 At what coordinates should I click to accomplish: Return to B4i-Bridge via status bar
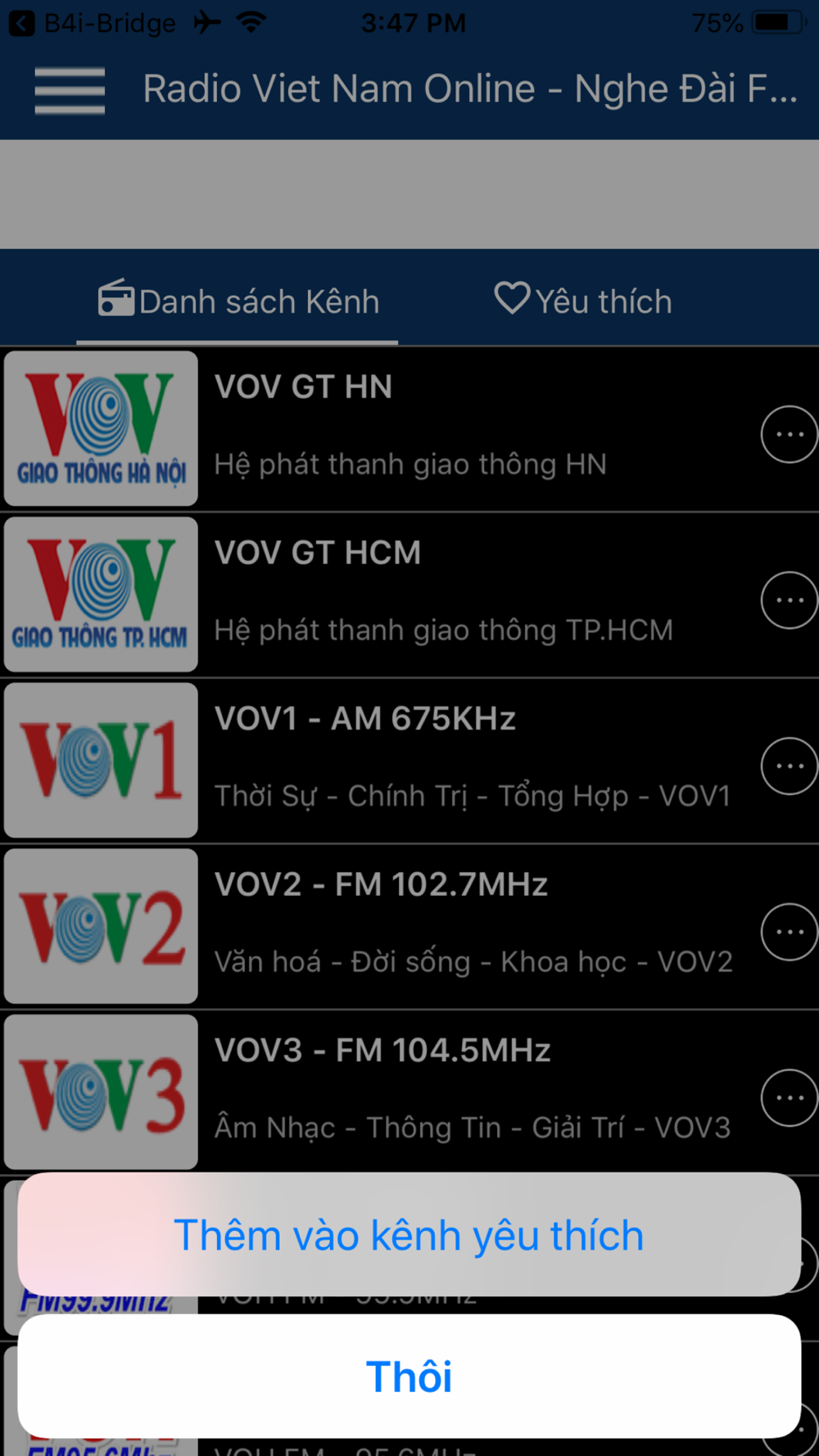coord(92,23)
